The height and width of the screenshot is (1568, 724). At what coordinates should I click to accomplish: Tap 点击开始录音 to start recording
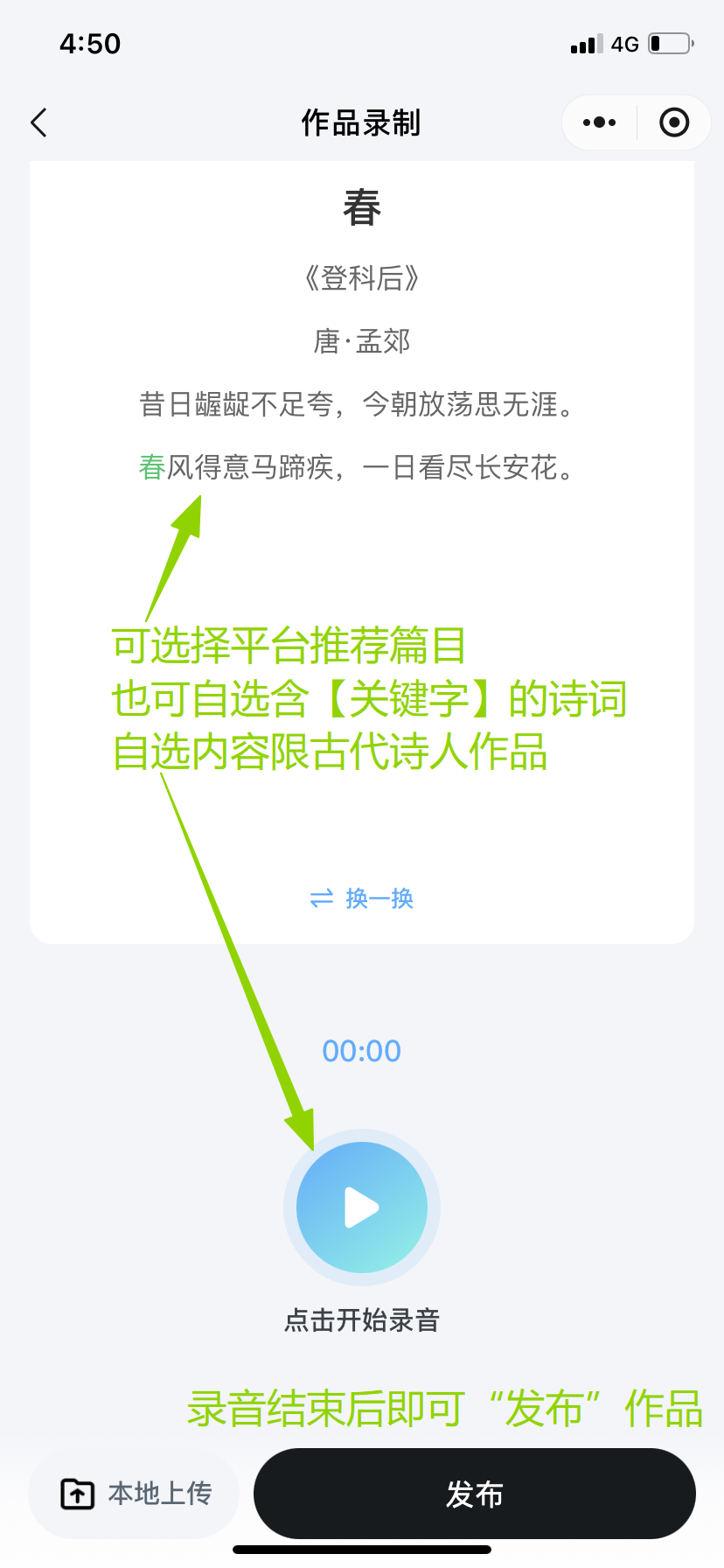coord(362,1321)
